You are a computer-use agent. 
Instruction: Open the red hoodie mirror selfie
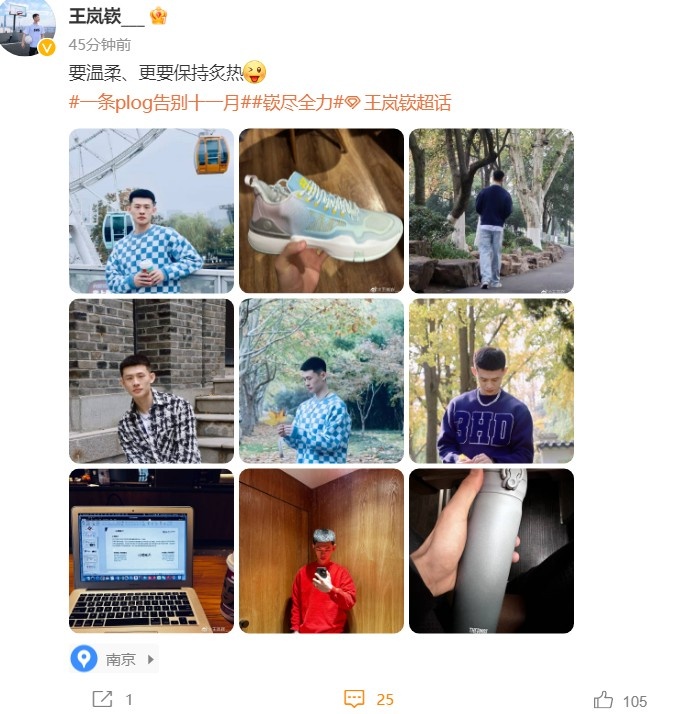coord(321,551)
